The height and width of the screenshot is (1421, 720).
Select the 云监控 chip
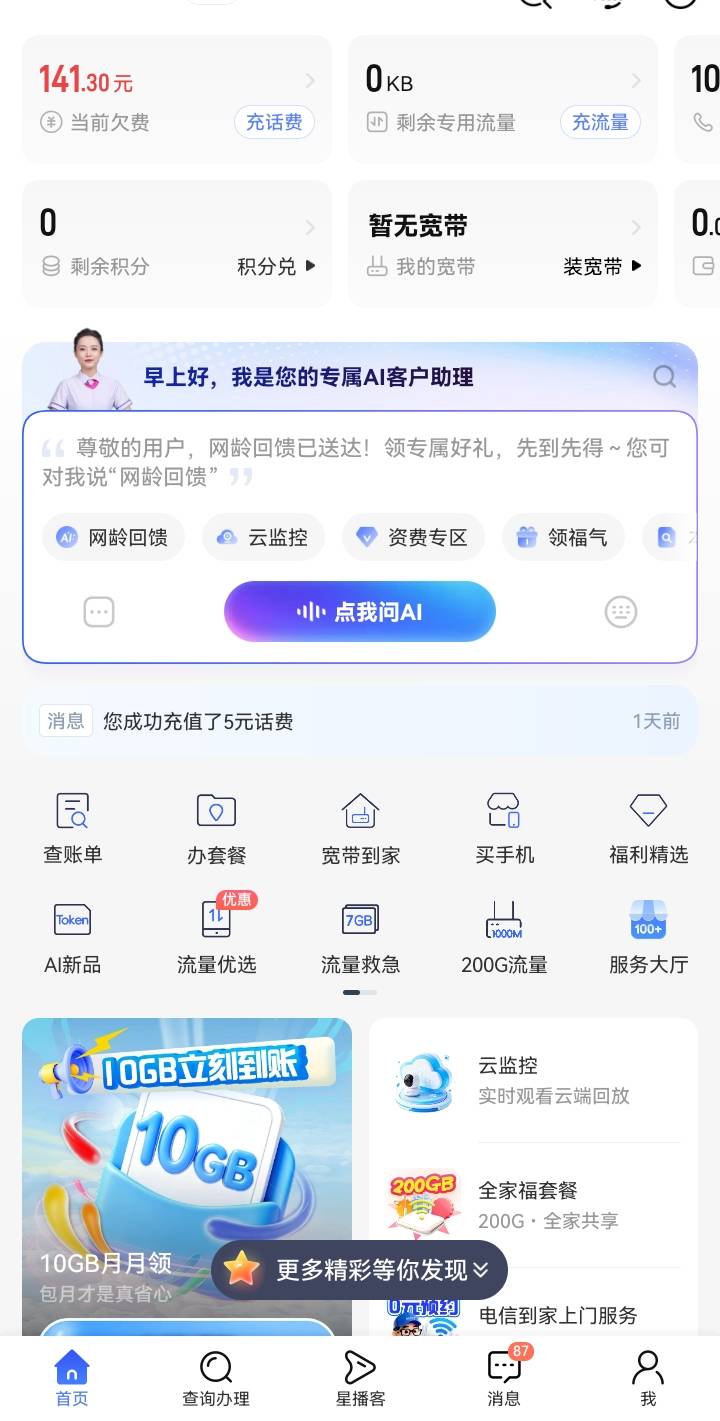262,537
